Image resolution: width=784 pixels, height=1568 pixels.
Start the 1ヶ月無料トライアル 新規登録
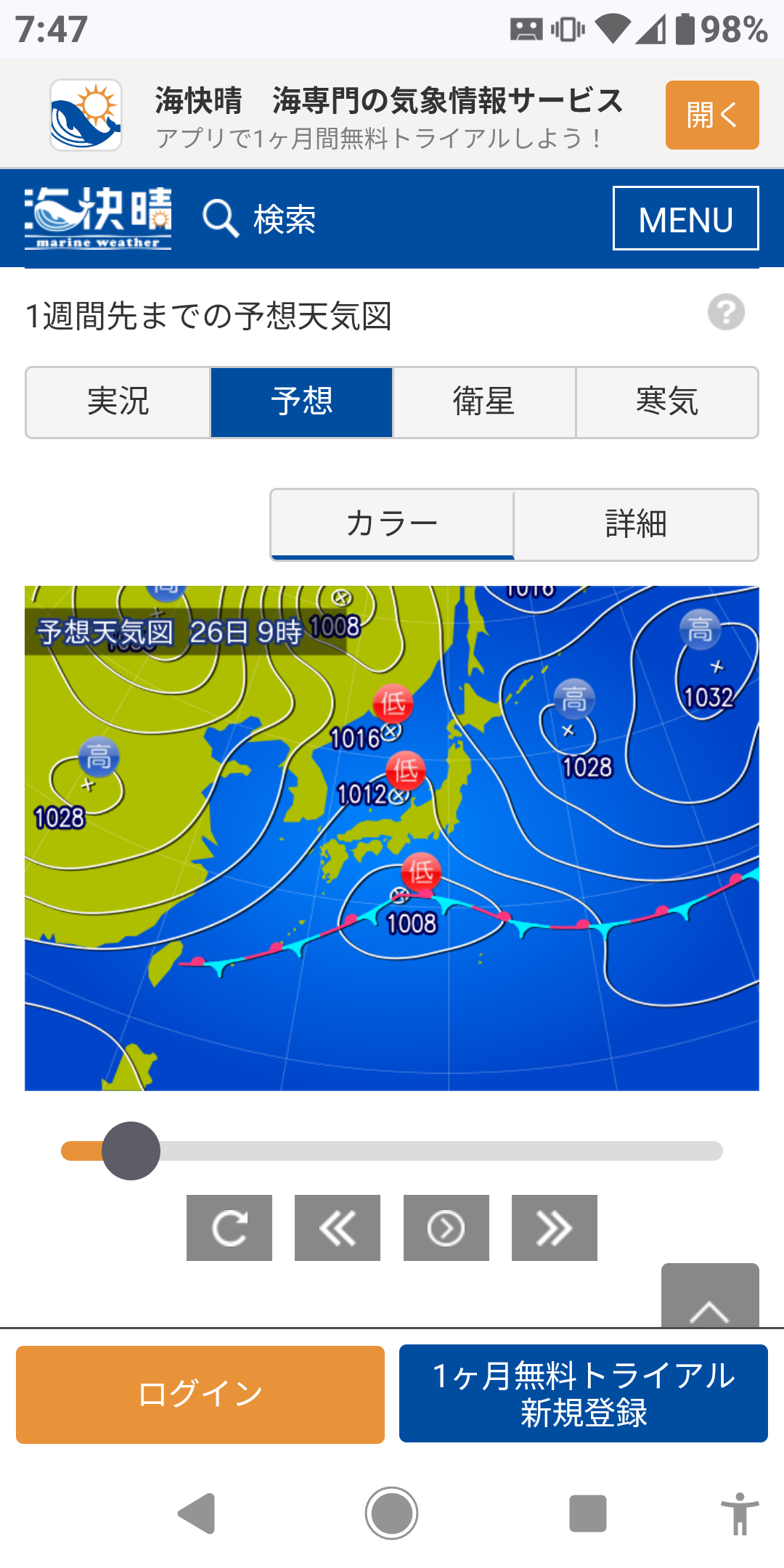[583, 1394]
